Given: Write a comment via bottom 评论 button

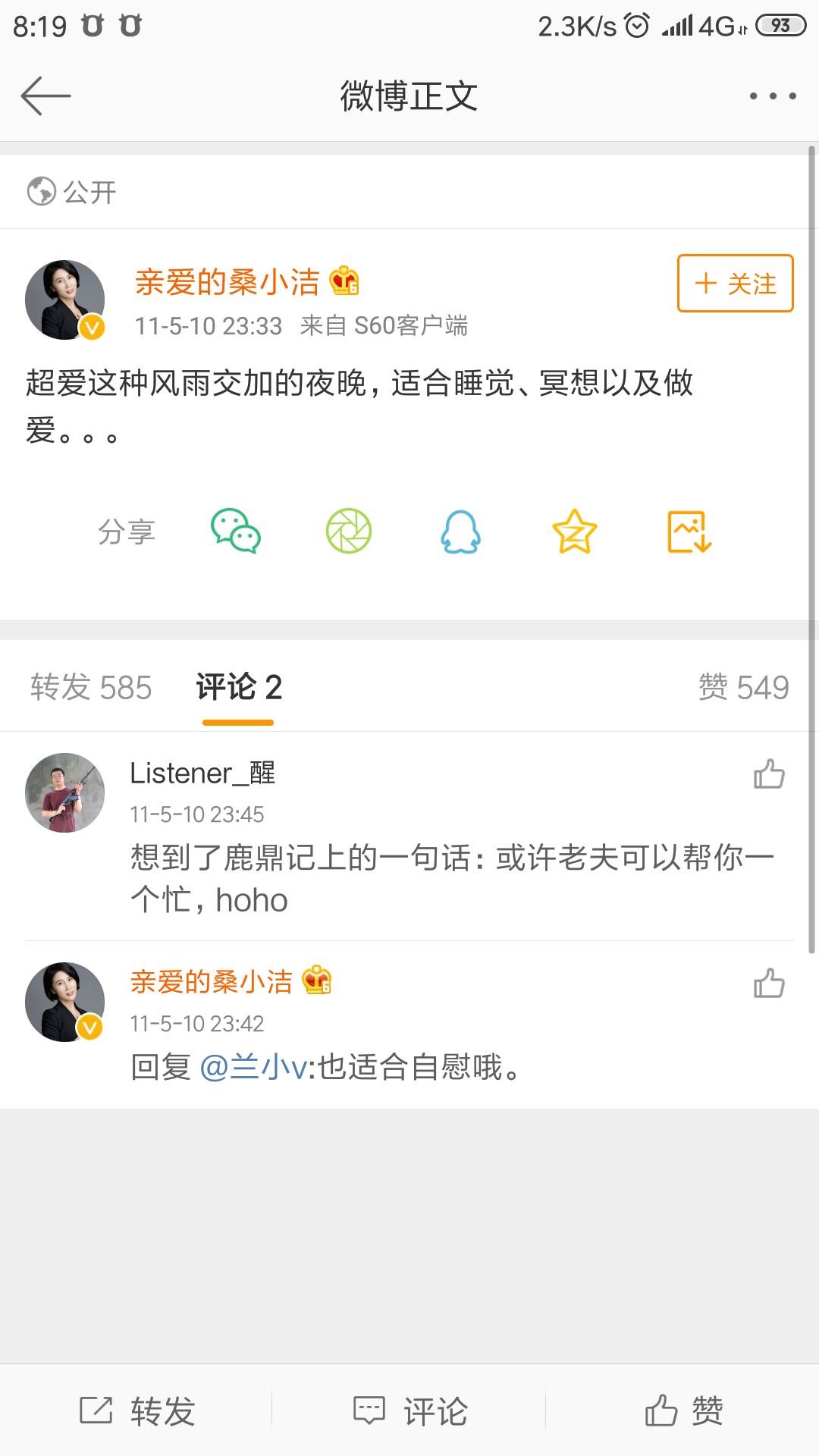Looking at the screenshot, I should (x=410, y=1411).
